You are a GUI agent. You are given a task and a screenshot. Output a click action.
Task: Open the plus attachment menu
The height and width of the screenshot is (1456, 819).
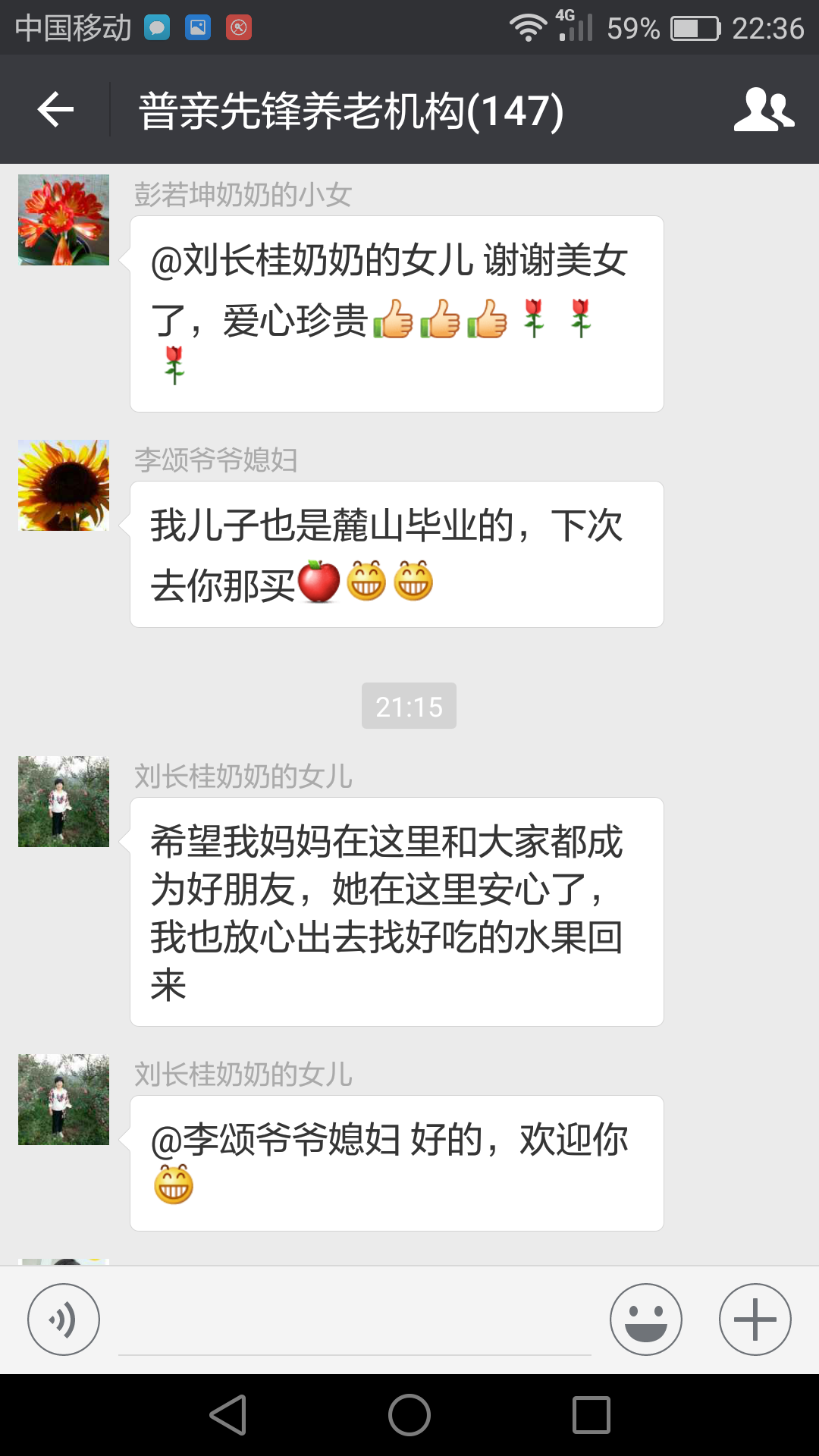tap(755, 1319)
